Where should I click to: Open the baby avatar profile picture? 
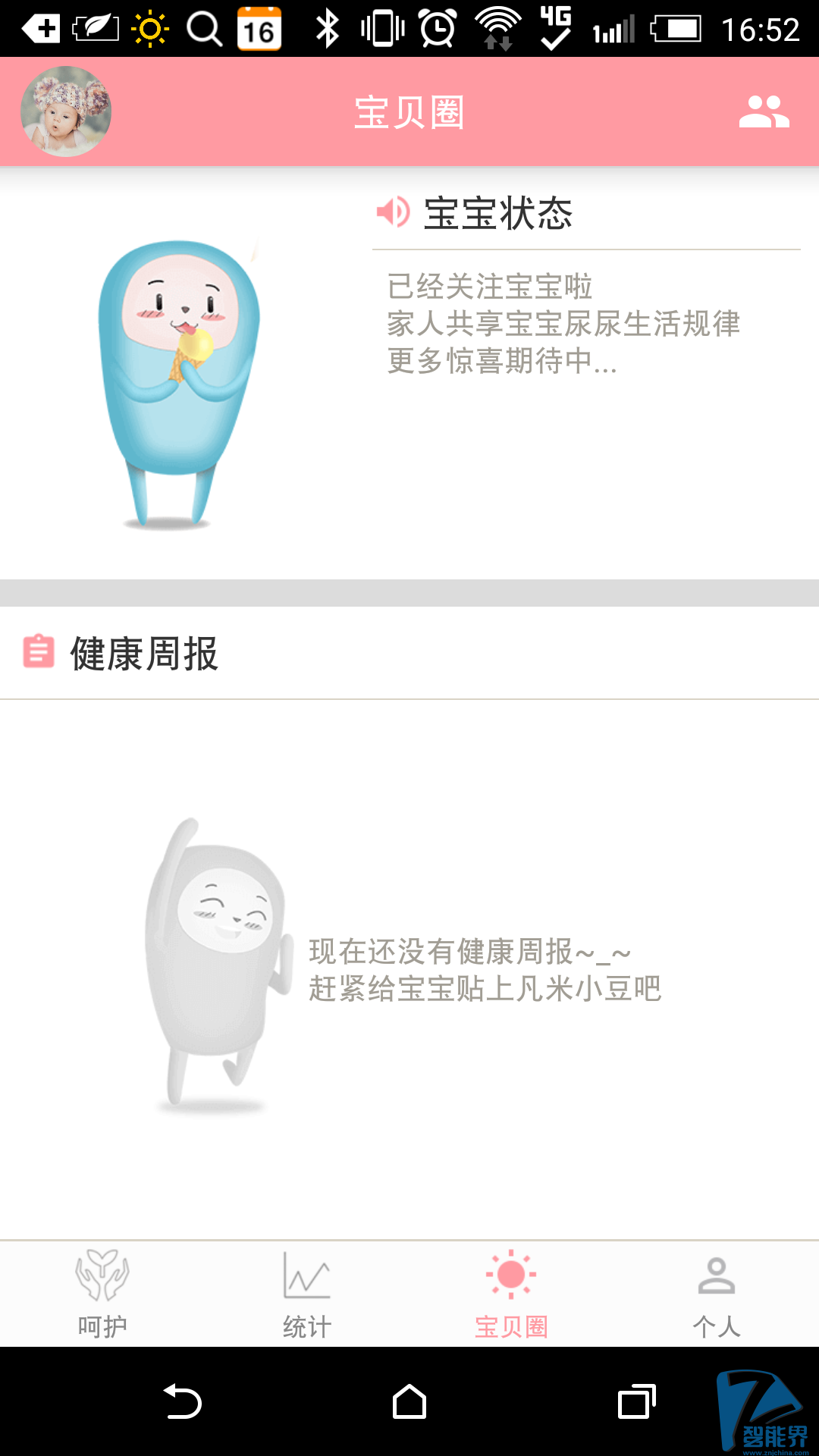[x=66, y=111]
